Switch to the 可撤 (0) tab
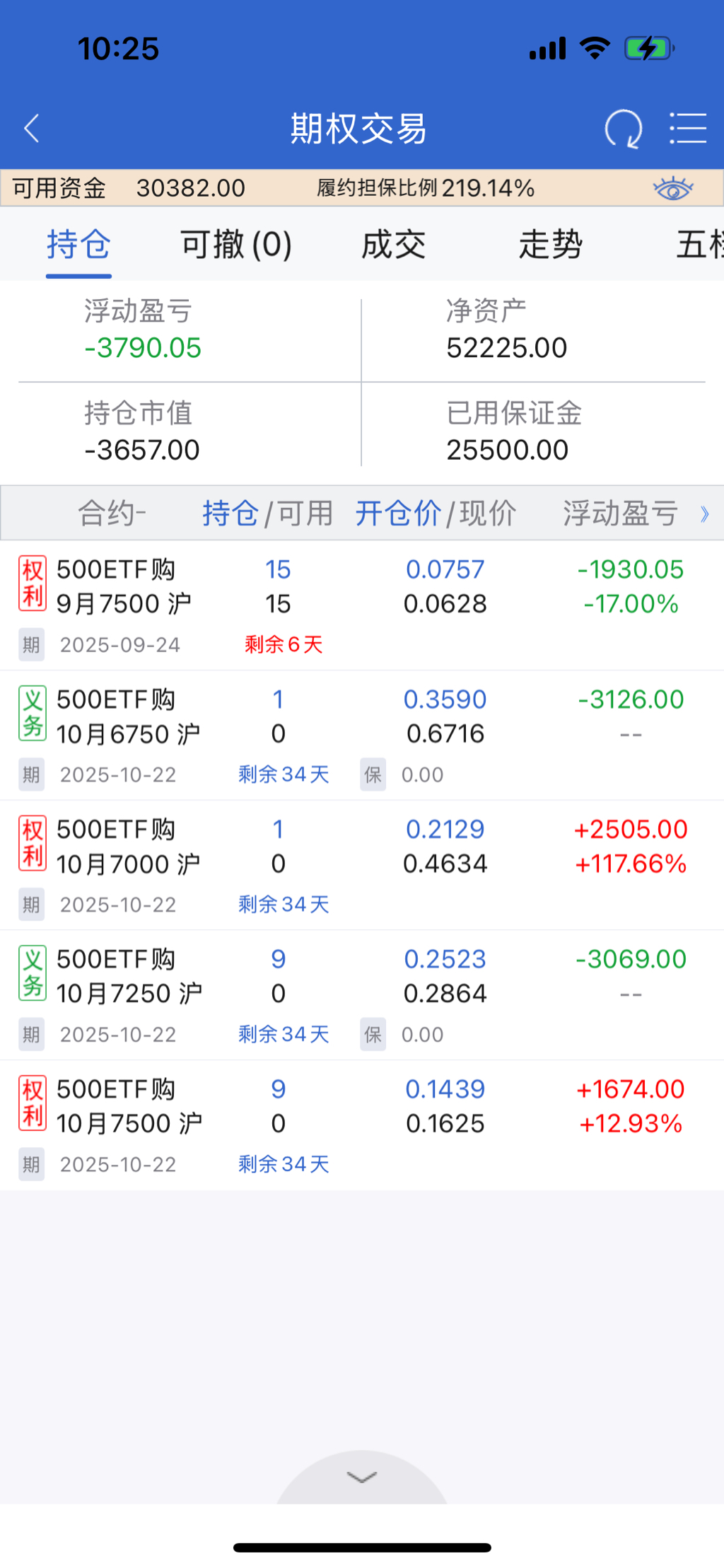The image size is (724, 1568). click(x=236, y=245)
